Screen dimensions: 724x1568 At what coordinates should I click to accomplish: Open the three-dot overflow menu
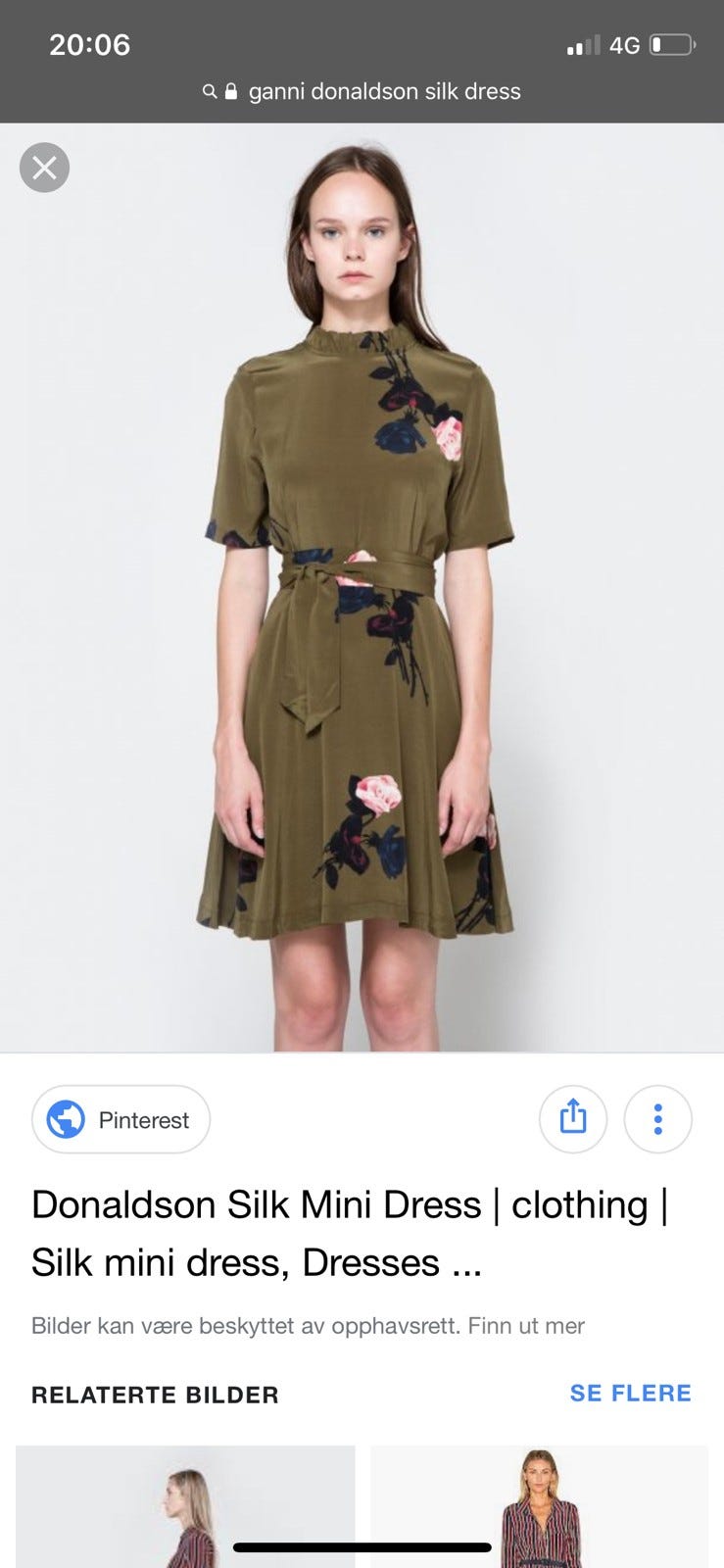click(x=658, y=1118)
